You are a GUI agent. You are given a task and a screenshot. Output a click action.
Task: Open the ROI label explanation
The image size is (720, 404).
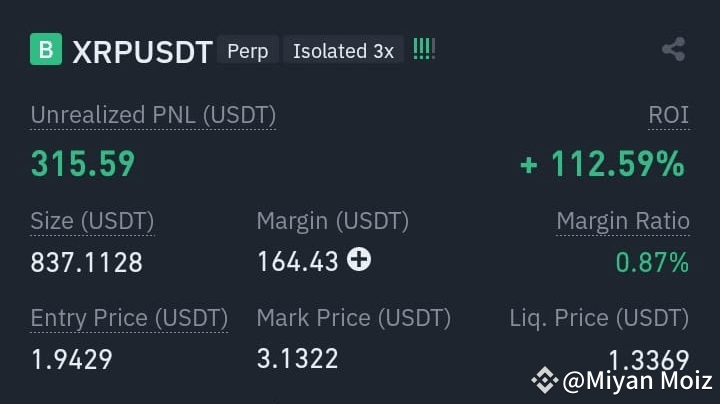(668, 115)
